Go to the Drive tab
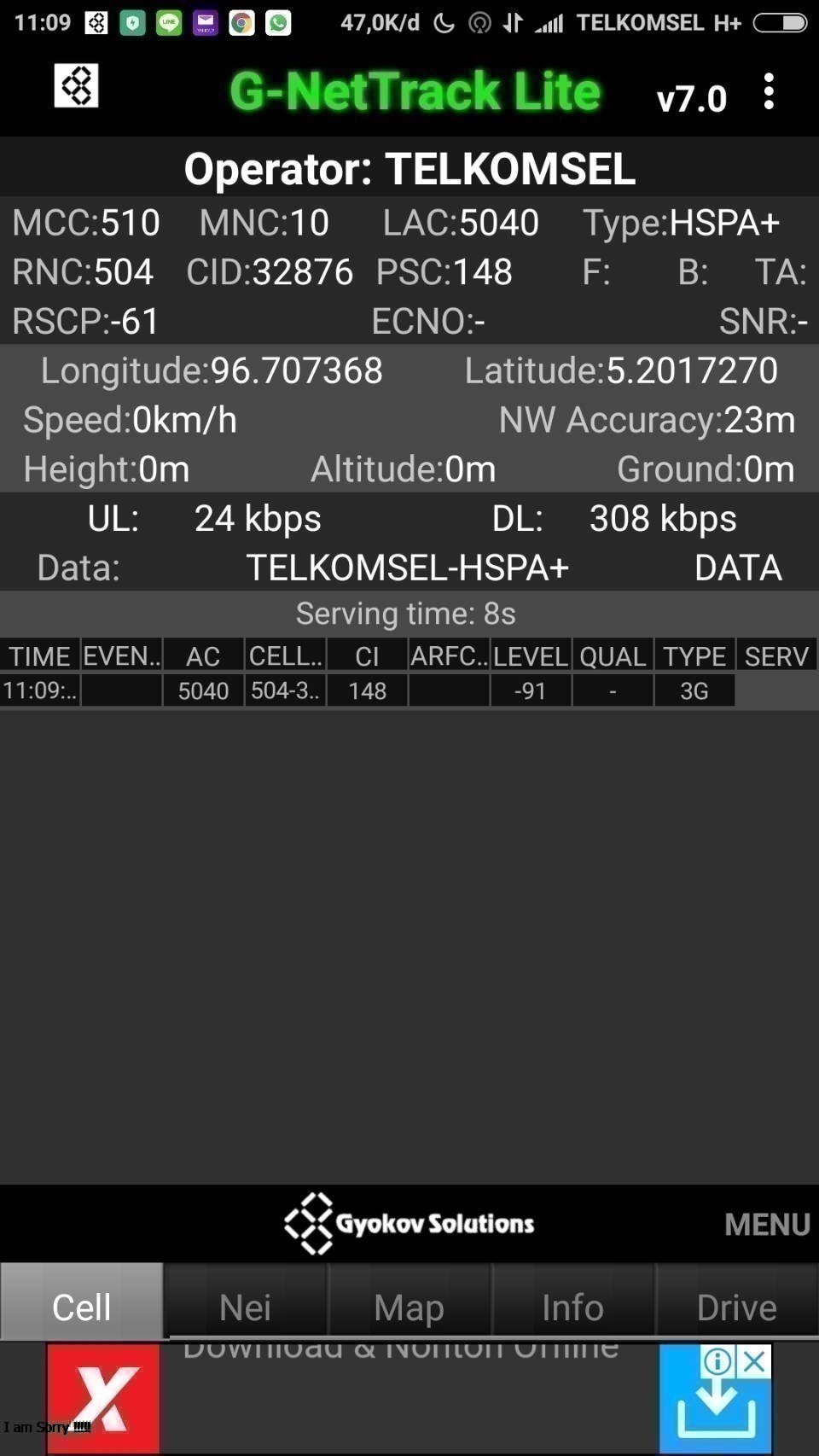The width and height of the screenshot is (819, 1456). pos(736,1307)
